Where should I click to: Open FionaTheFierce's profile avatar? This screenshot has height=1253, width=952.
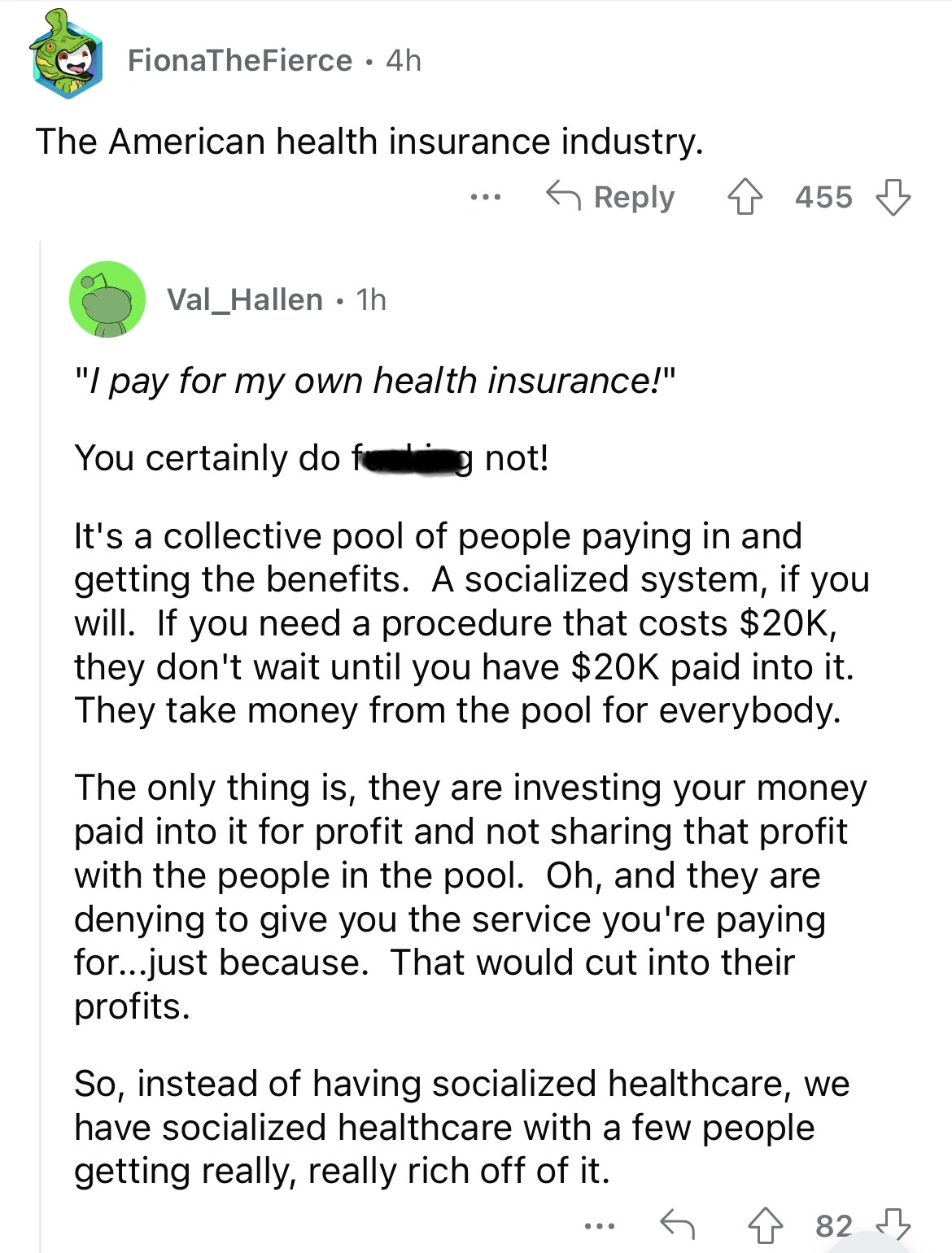(68, 55)
